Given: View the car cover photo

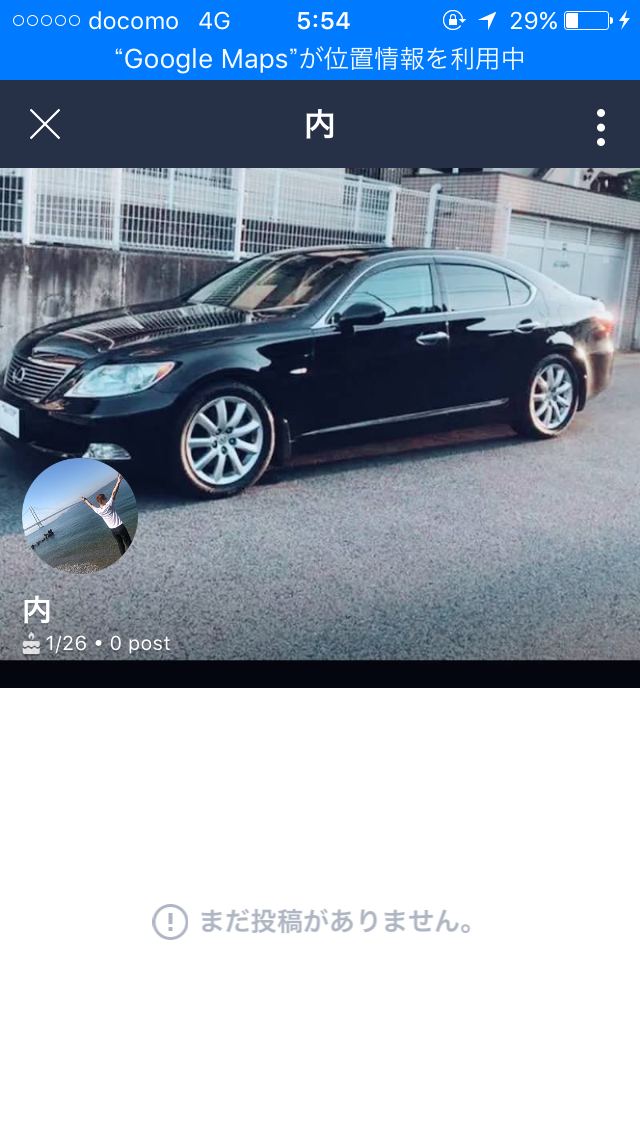Looking at the screenshot, I should tap(320, 414).
